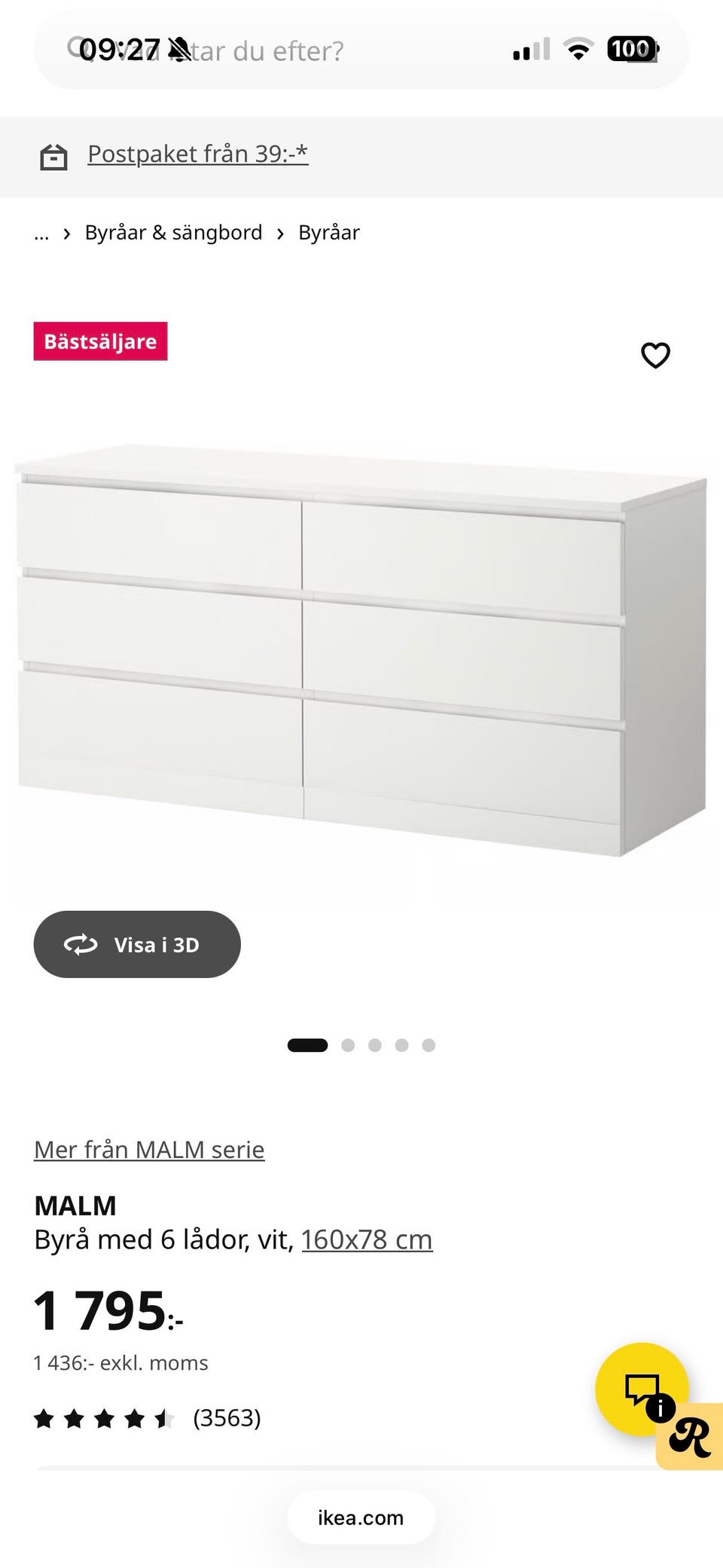Open the yellow chat help button
723x1568 pixels.
click(640, 1389)
